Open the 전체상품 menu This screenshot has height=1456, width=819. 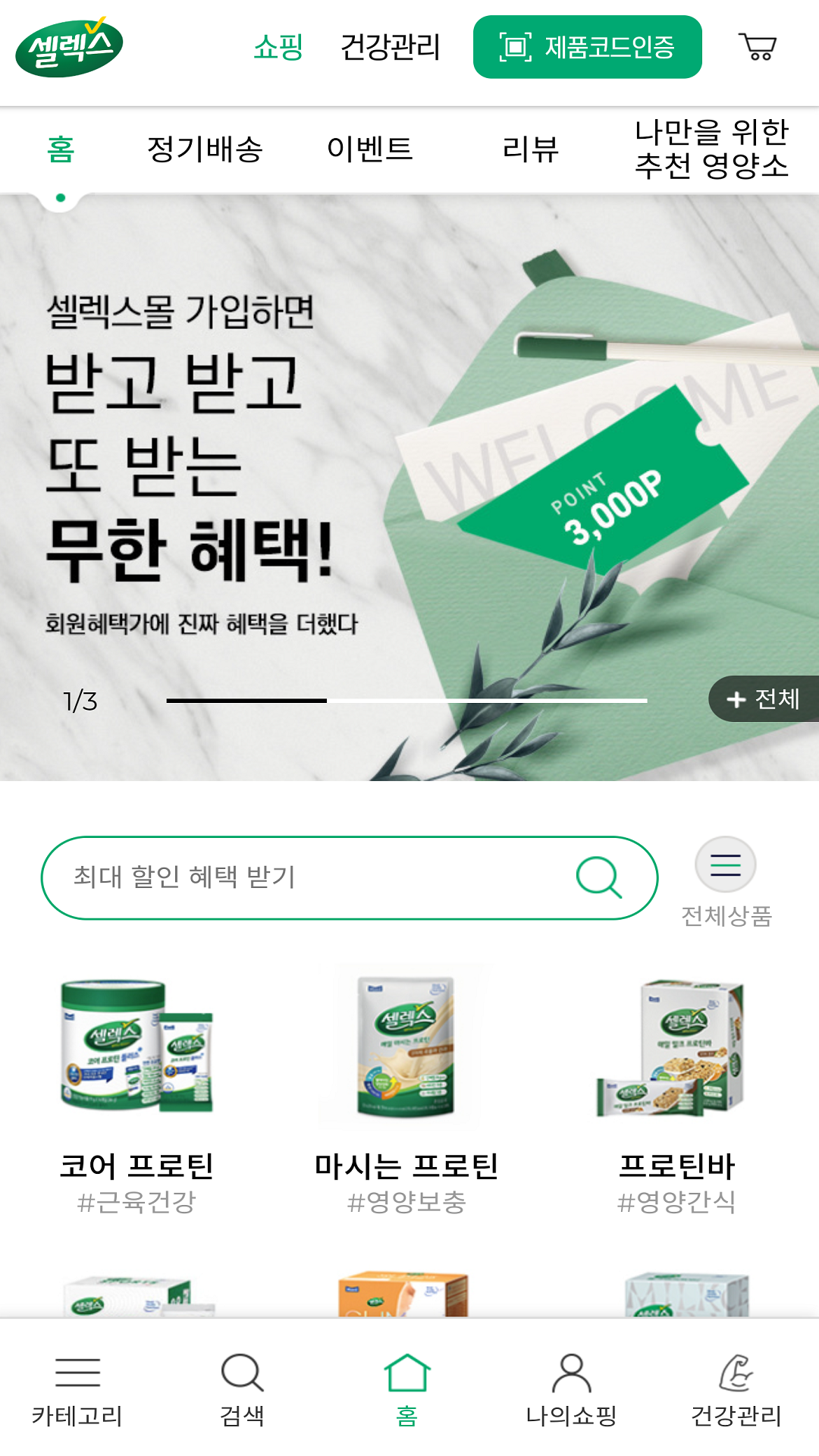pos(726,881)
